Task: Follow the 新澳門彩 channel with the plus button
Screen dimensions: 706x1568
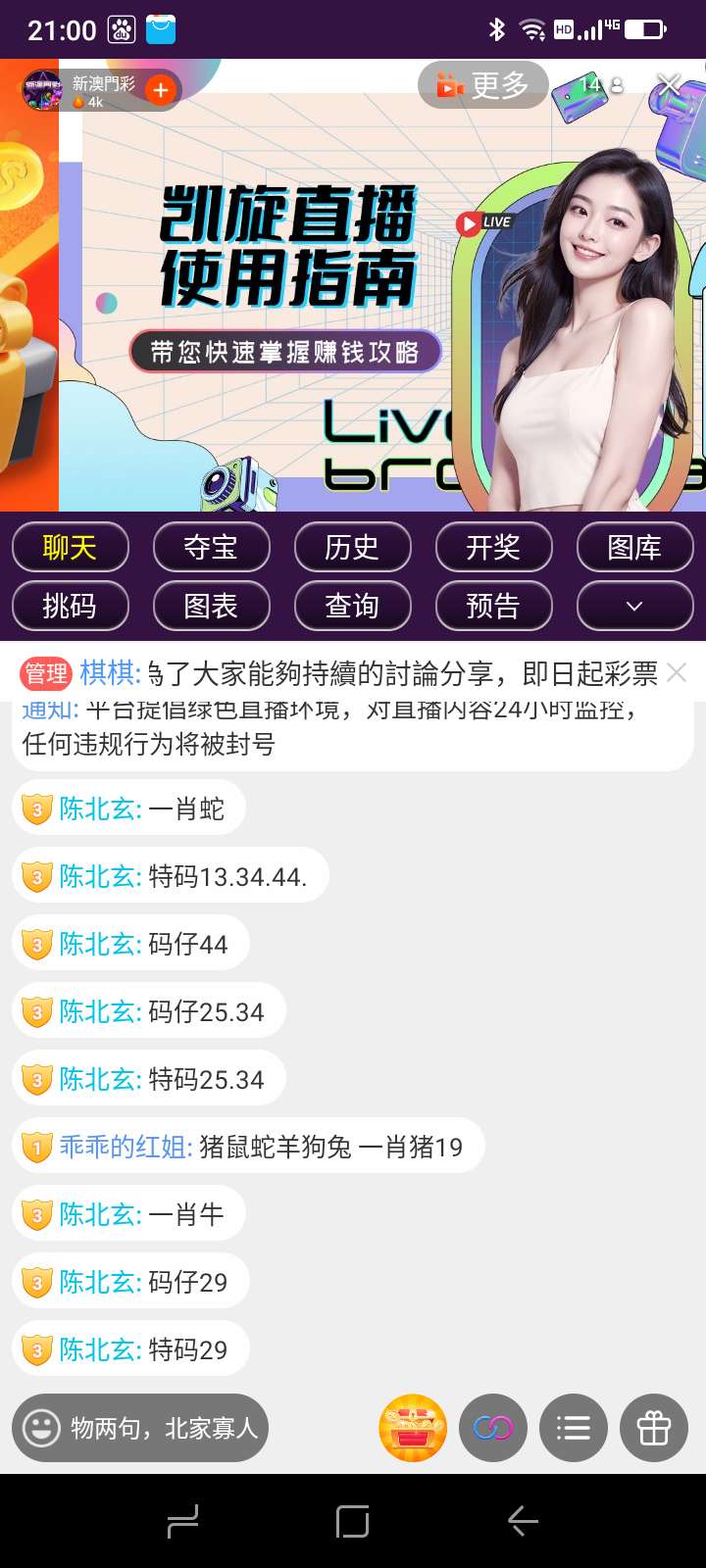Action: pyautogui.click(x=161, y=90)
